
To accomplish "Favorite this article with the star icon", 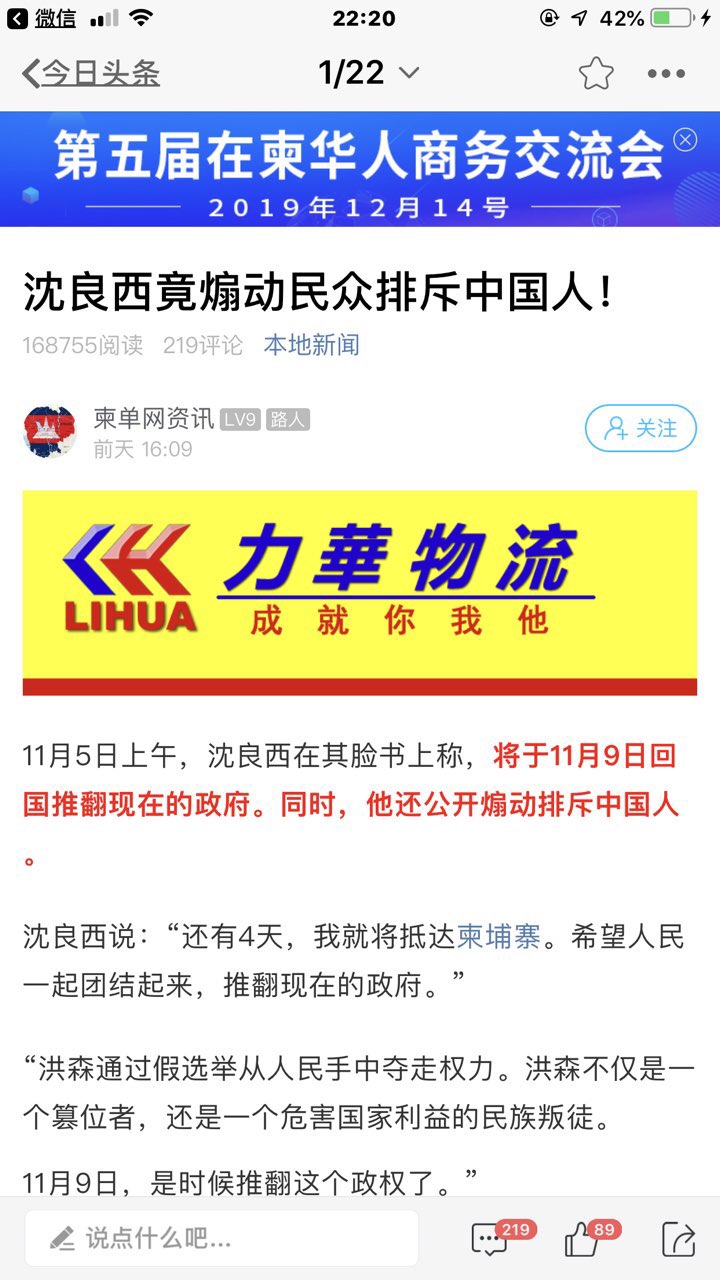I will 596,73.
